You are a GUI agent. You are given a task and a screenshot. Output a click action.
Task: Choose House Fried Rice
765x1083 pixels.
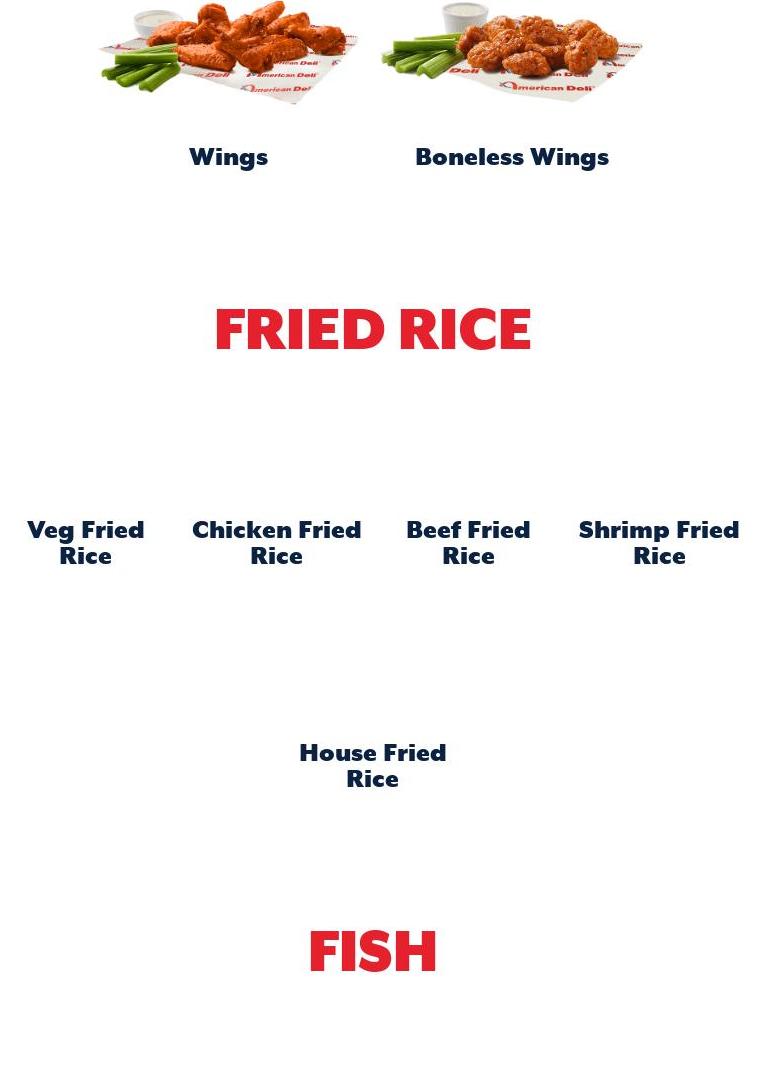(372, 765)
